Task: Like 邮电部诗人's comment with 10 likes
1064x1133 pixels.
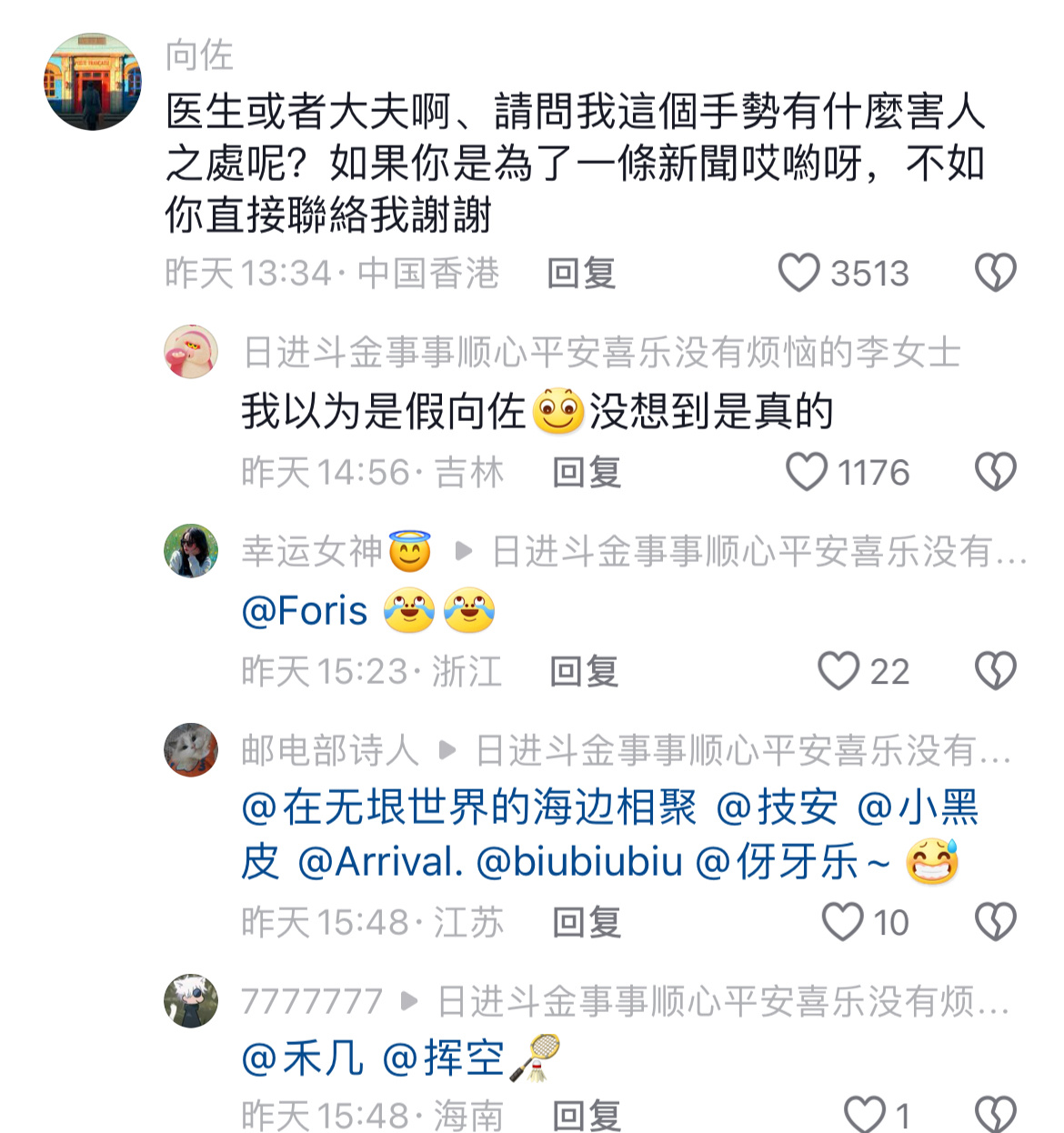Action: coord(842,923)
